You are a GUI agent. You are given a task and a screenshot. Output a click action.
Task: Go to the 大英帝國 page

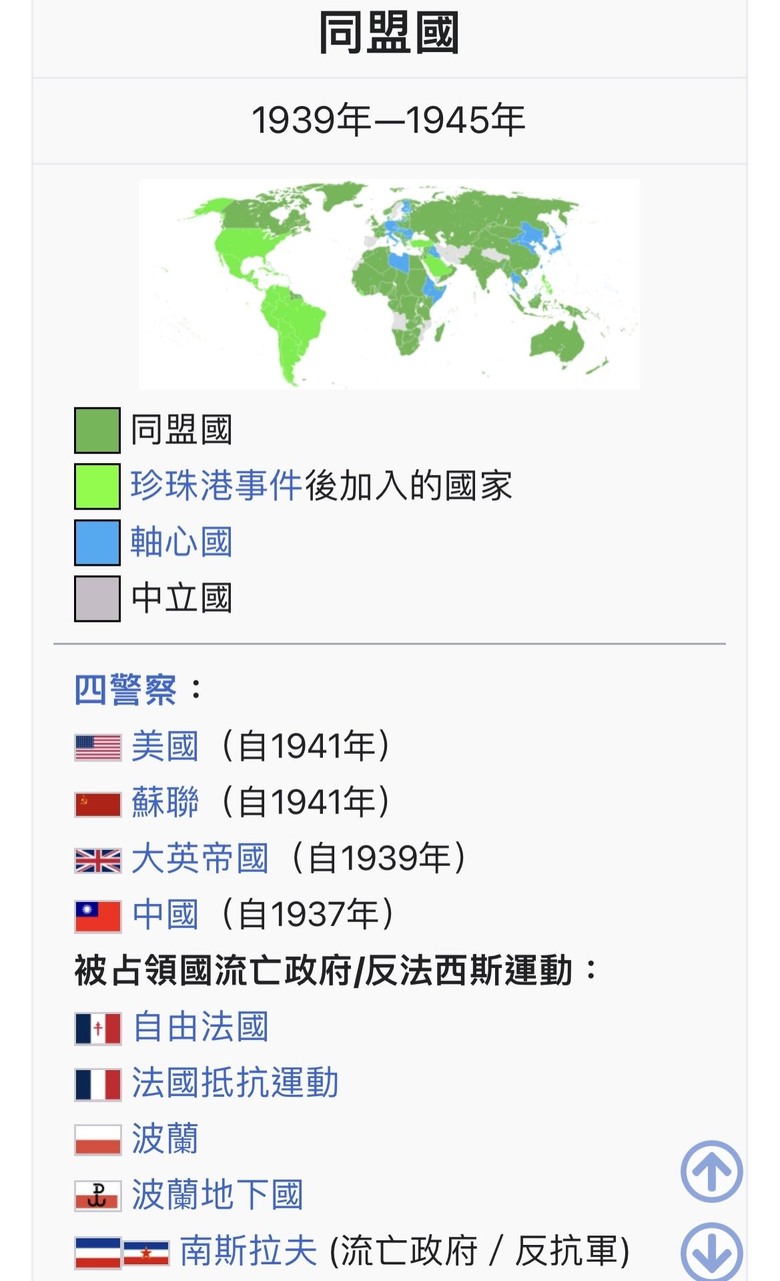click(200, 858)
